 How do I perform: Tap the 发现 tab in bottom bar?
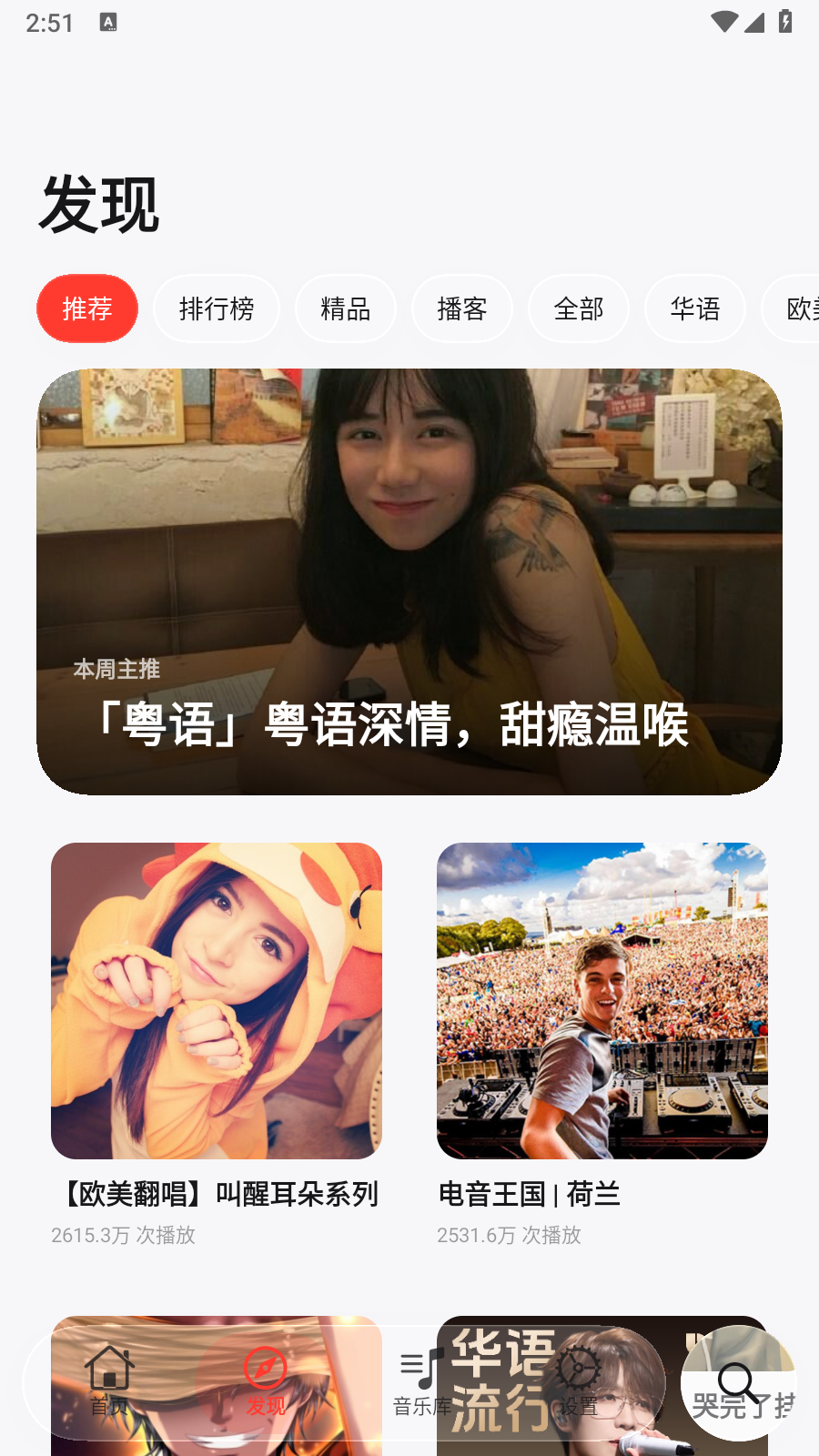click(x=266, y=1382)
